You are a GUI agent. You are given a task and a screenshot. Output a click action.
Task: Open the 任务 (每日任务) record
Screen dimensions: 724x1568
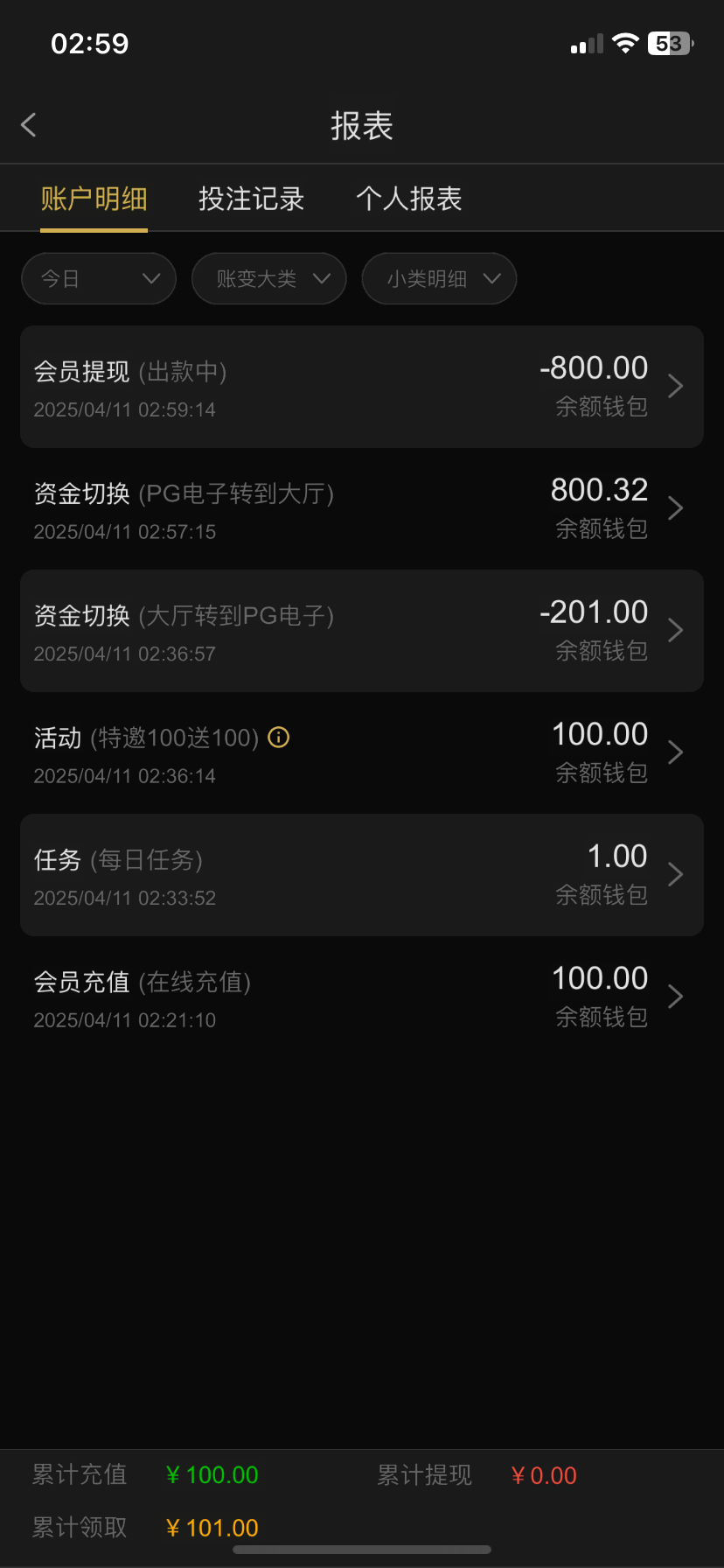click(x=361, y=875)
